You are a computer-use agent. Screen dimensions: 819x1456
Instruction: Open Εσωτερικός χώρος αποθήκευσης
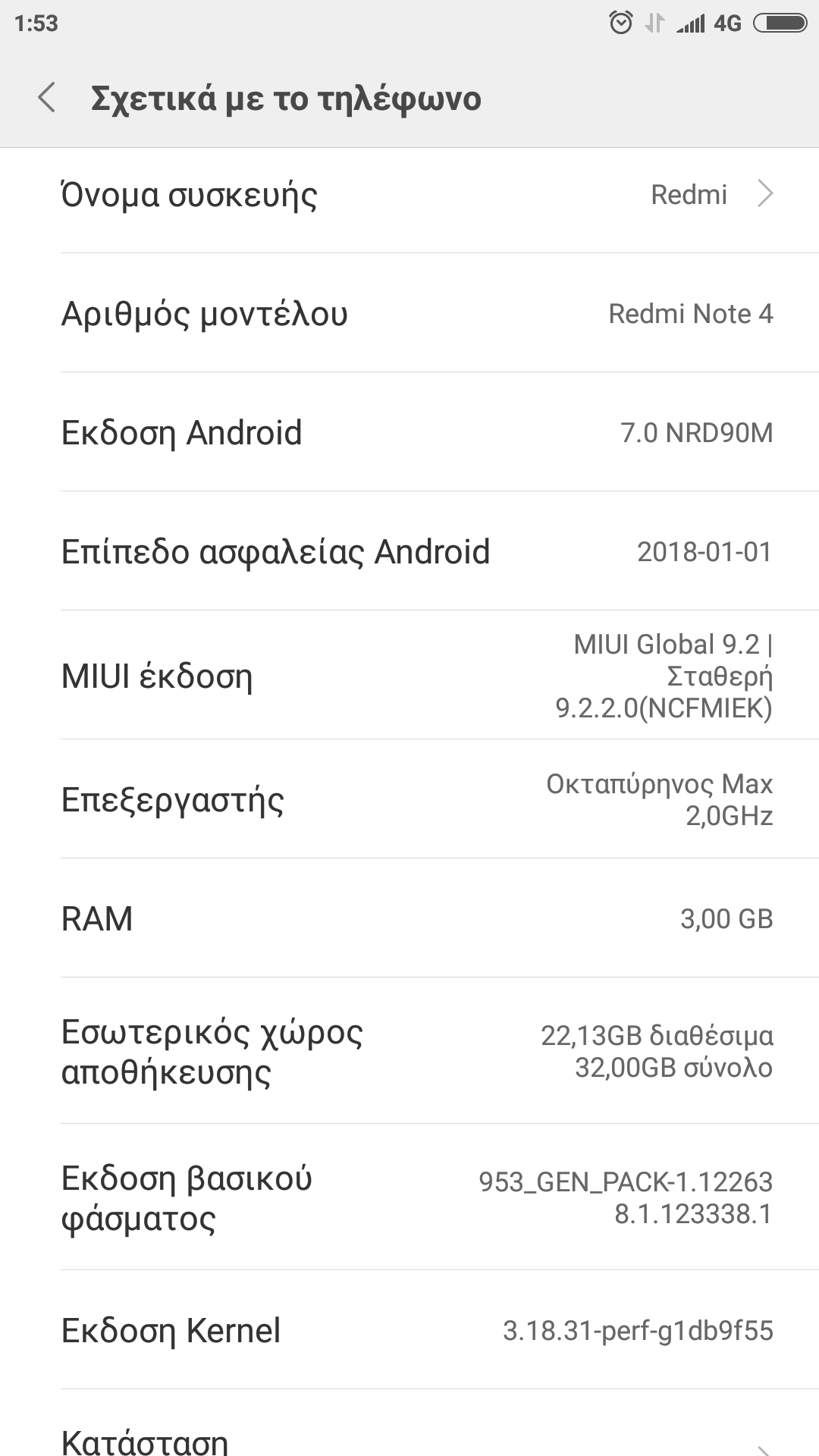tap(409, 1051)
